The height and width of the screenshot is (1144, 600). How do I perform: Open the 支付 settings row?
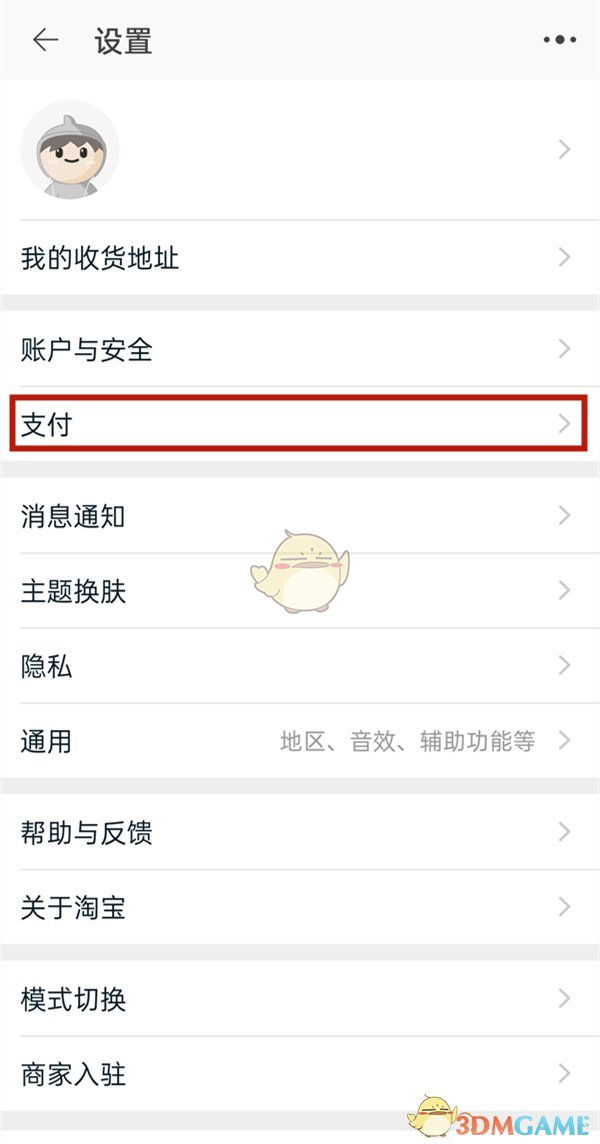(x=300, y=424)
